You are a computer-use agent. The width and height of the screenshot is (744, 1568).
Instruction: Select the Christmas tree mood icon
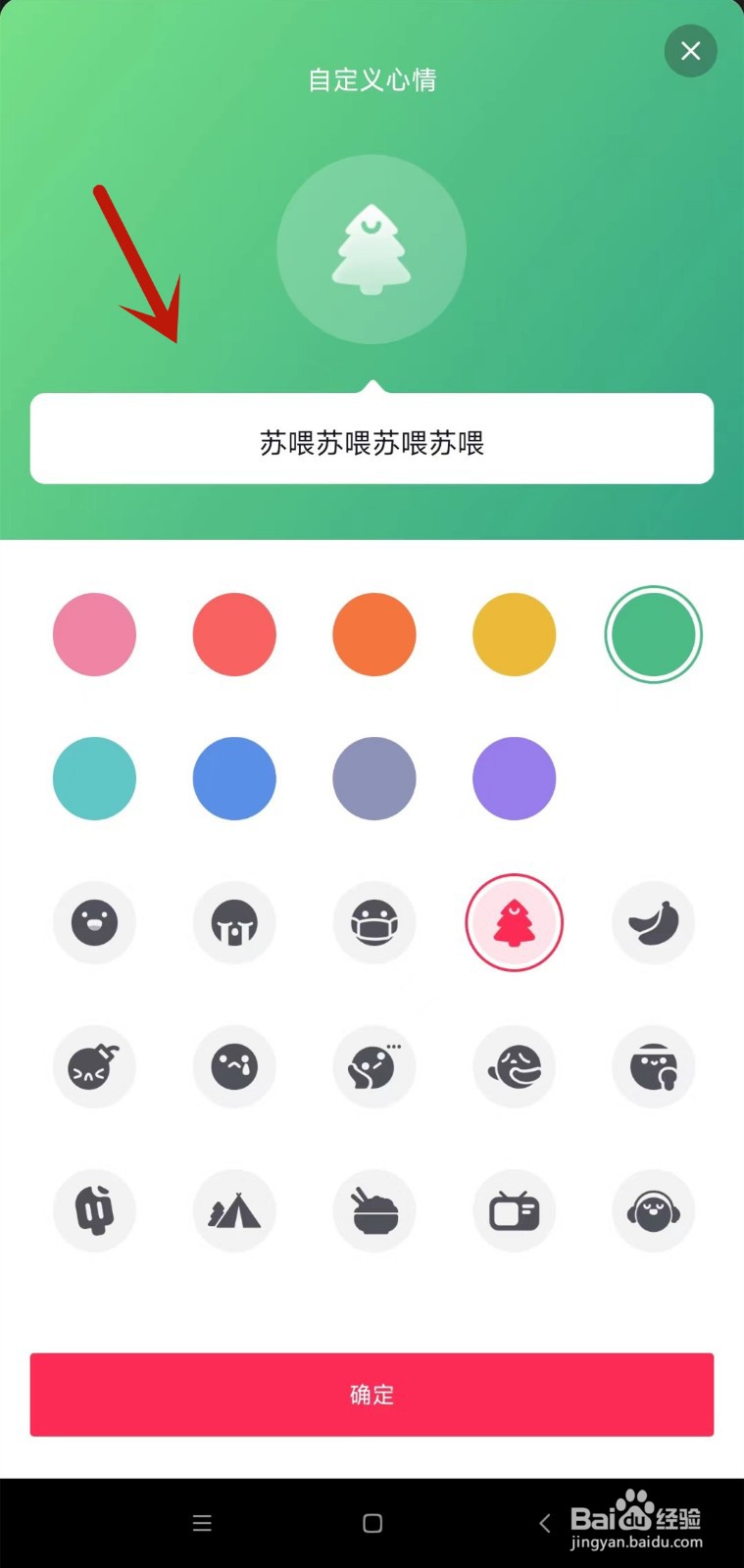(514, 922)
